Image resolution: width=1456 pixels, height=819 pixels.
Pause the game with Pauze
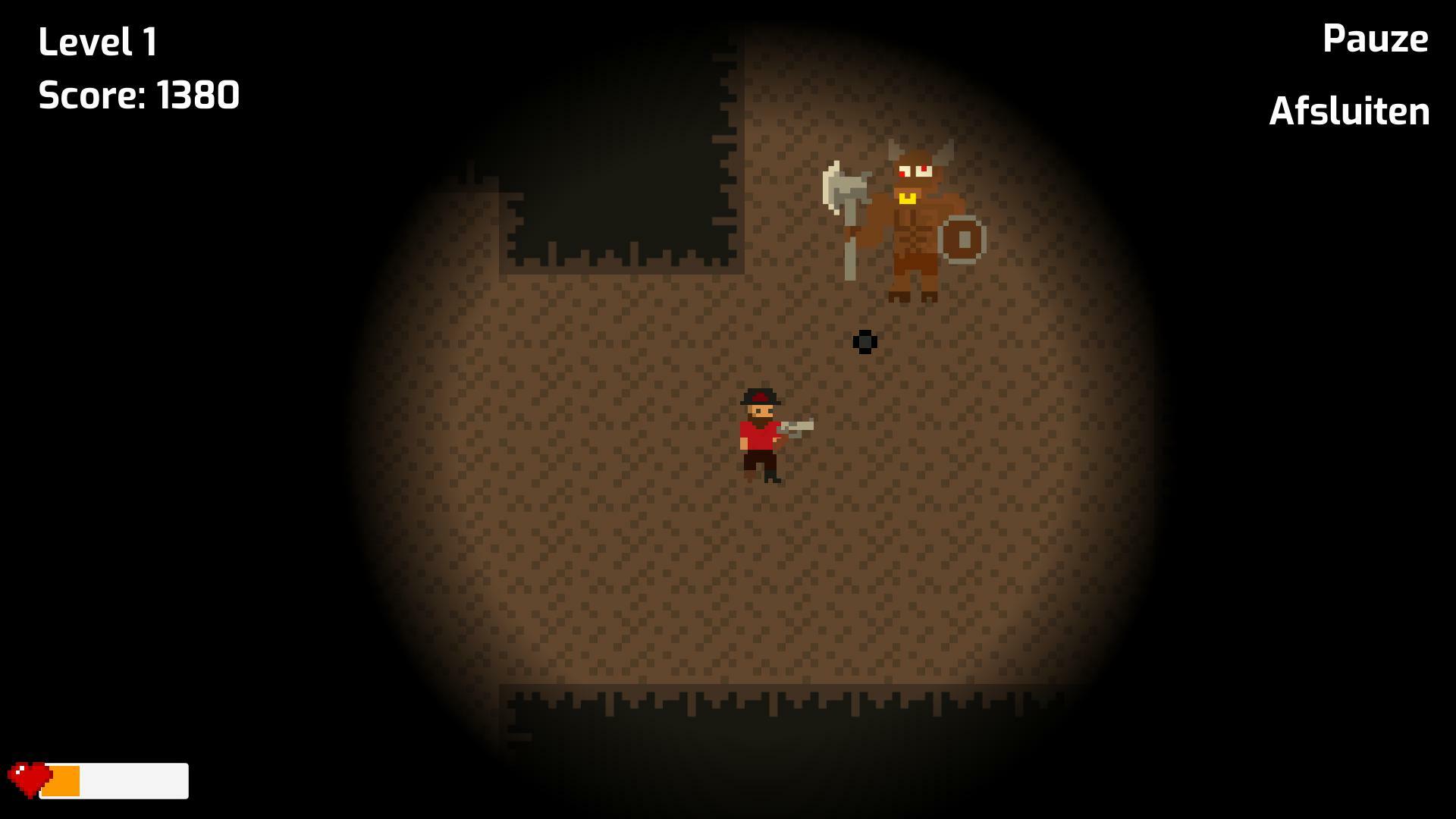[1374, 38]
